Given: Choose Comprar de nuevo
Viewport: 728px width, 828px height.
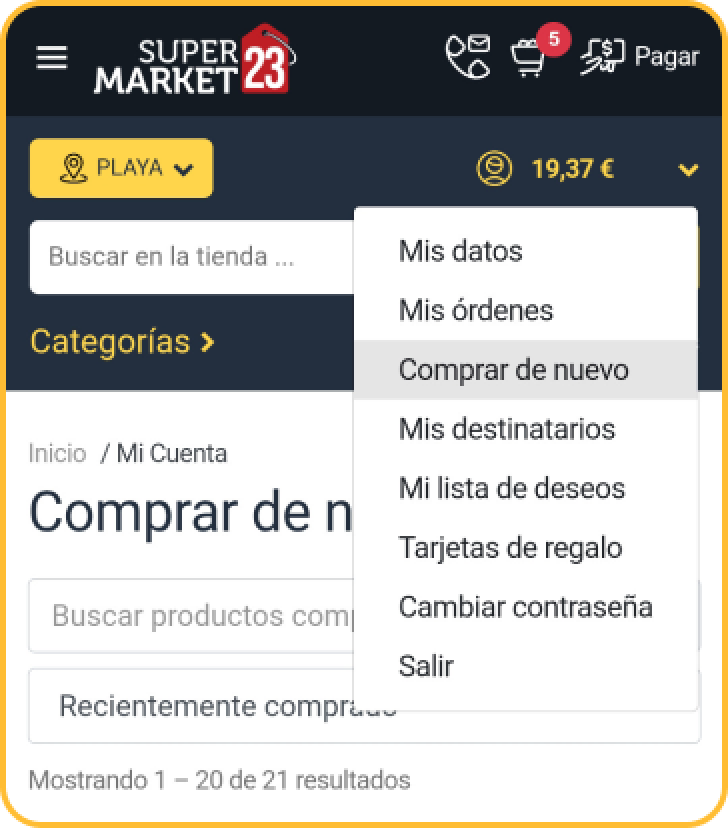Looking at the screenshot, I should [513, 370].
